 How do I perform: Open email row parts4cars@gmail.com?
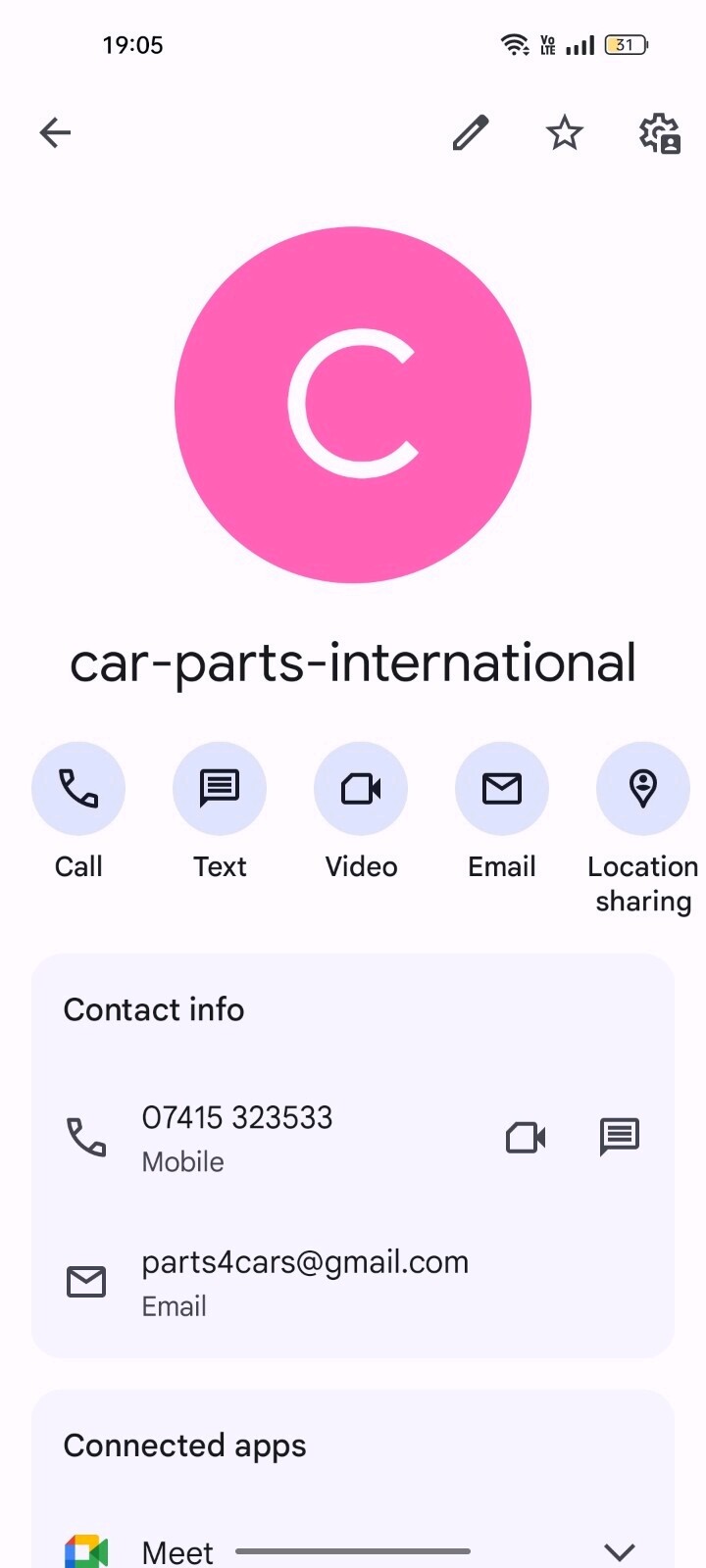pyautogui.click(x=304, y=1281)
